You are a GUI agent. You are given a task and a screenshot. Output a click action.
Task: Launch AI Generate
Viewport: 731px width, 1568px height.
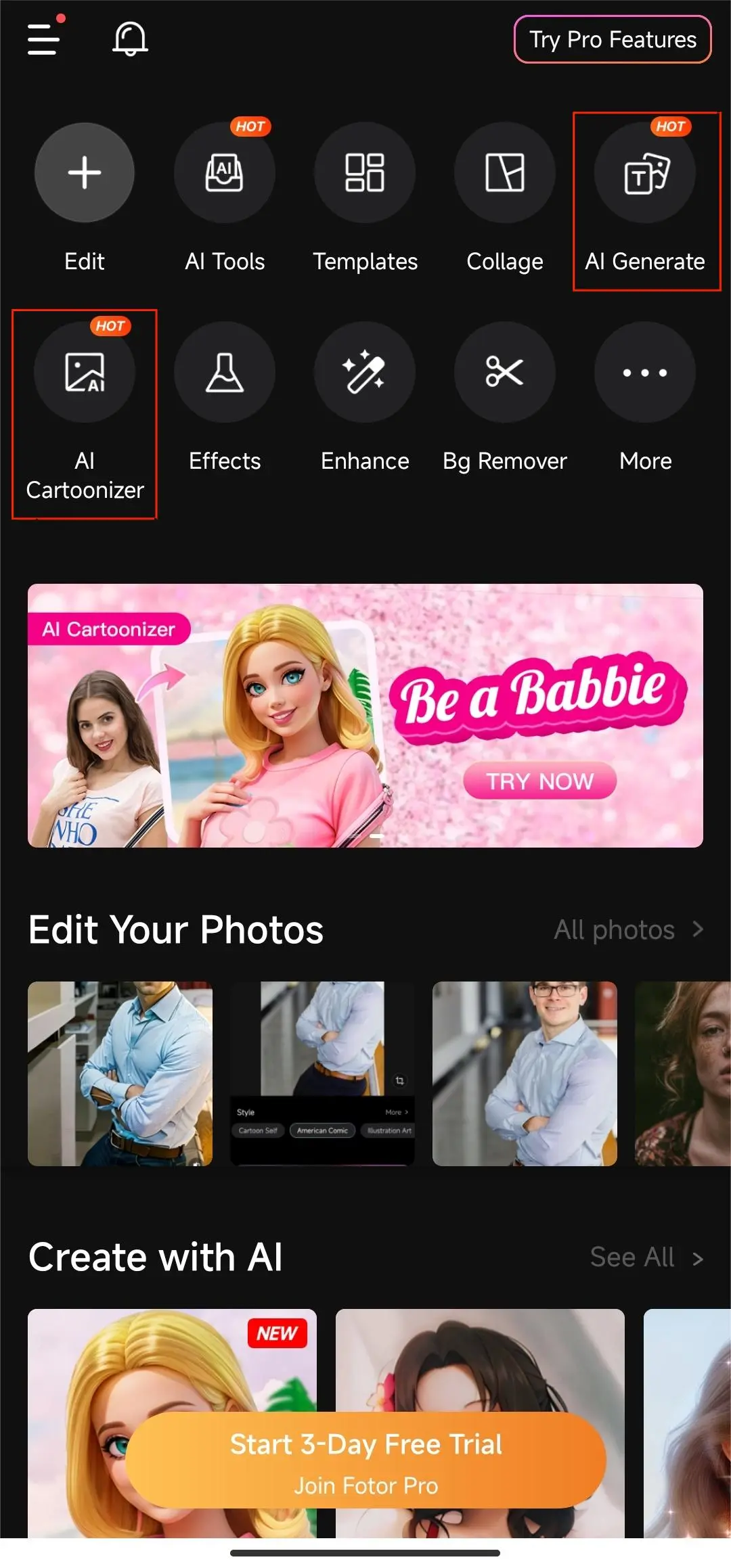(645, 172)
